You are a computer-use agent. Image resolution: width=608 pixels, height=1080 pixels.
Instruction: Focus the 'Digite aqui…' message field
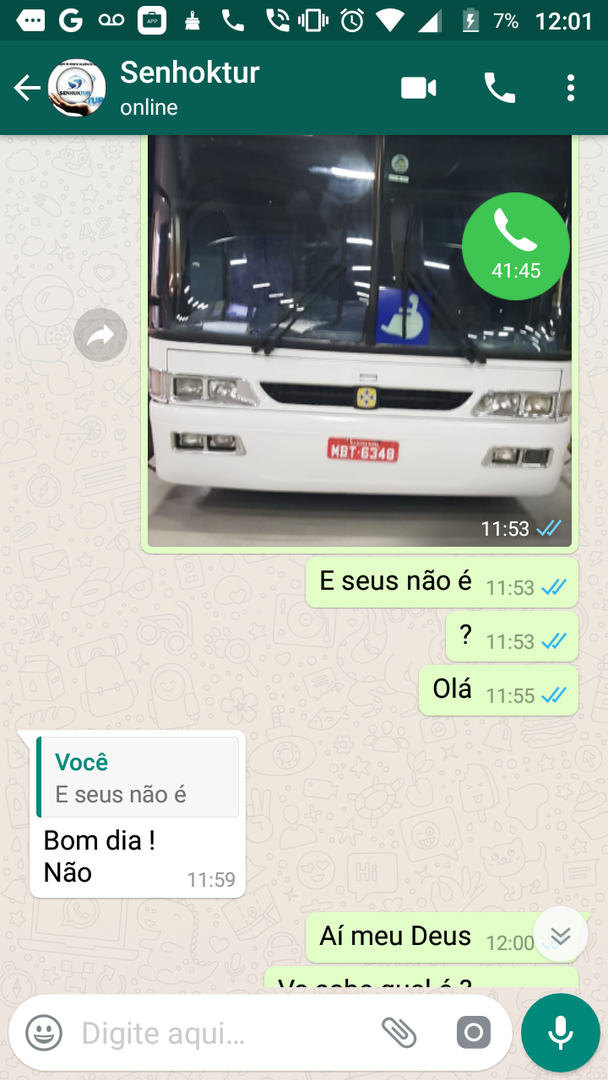220,1032
